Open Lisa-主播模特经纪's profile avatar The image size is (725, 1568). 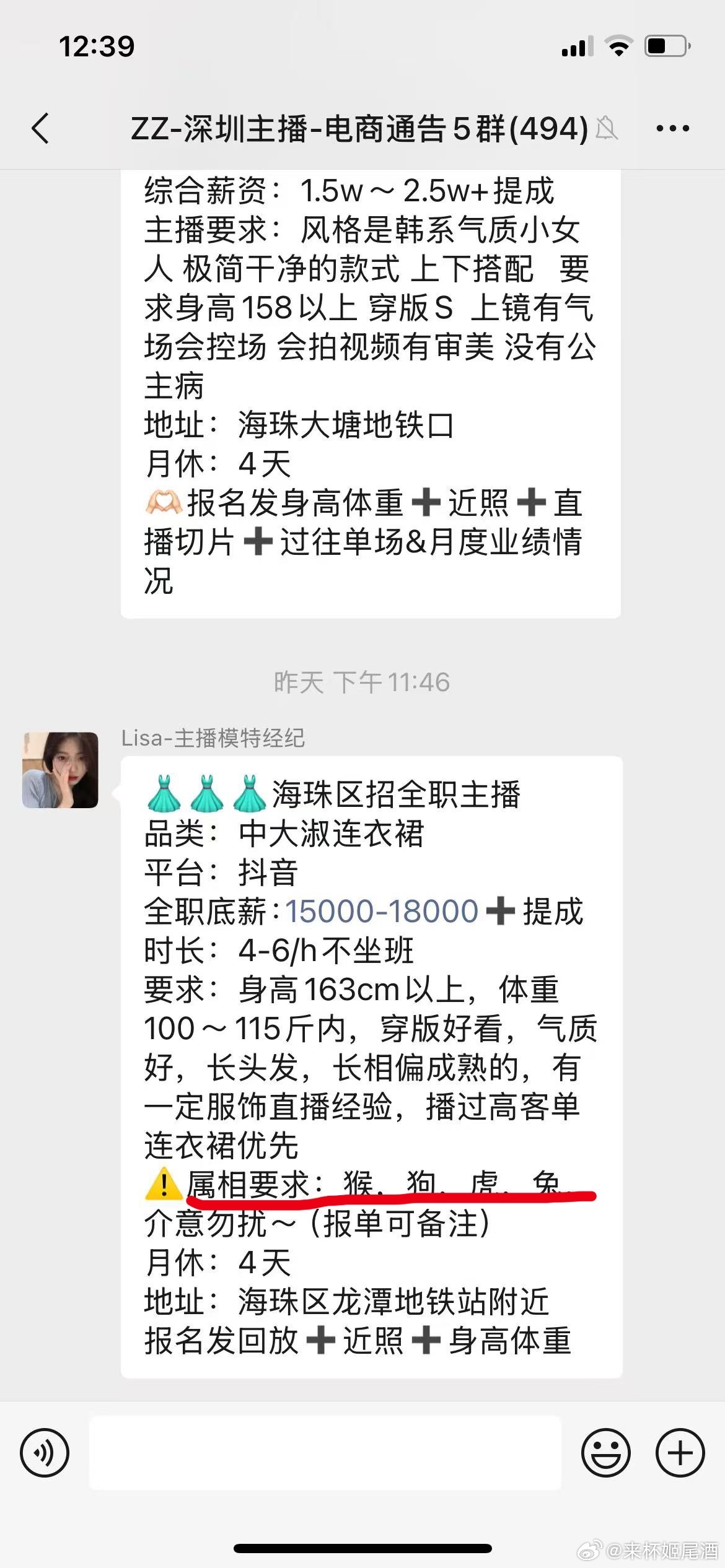(x=60, y=770)
